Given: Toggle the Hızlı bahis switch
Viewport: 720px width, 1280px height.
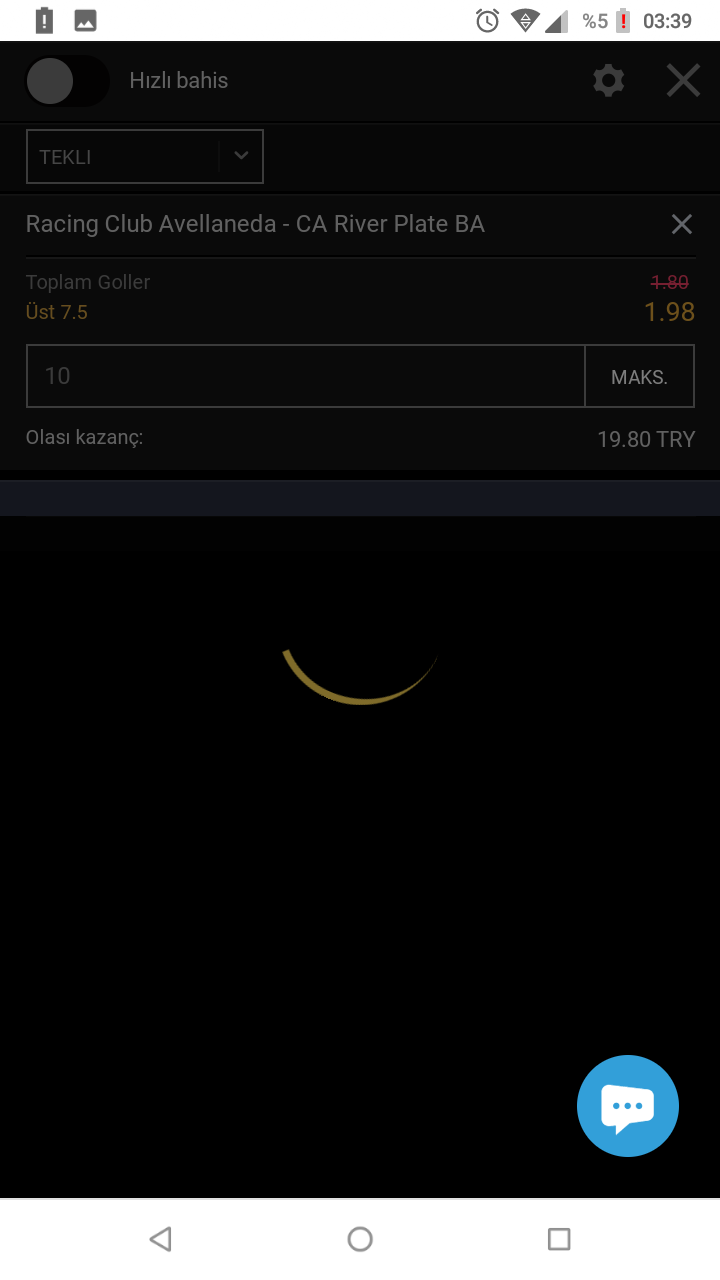Looking at the screenshot, I should [x=66, y=81].
